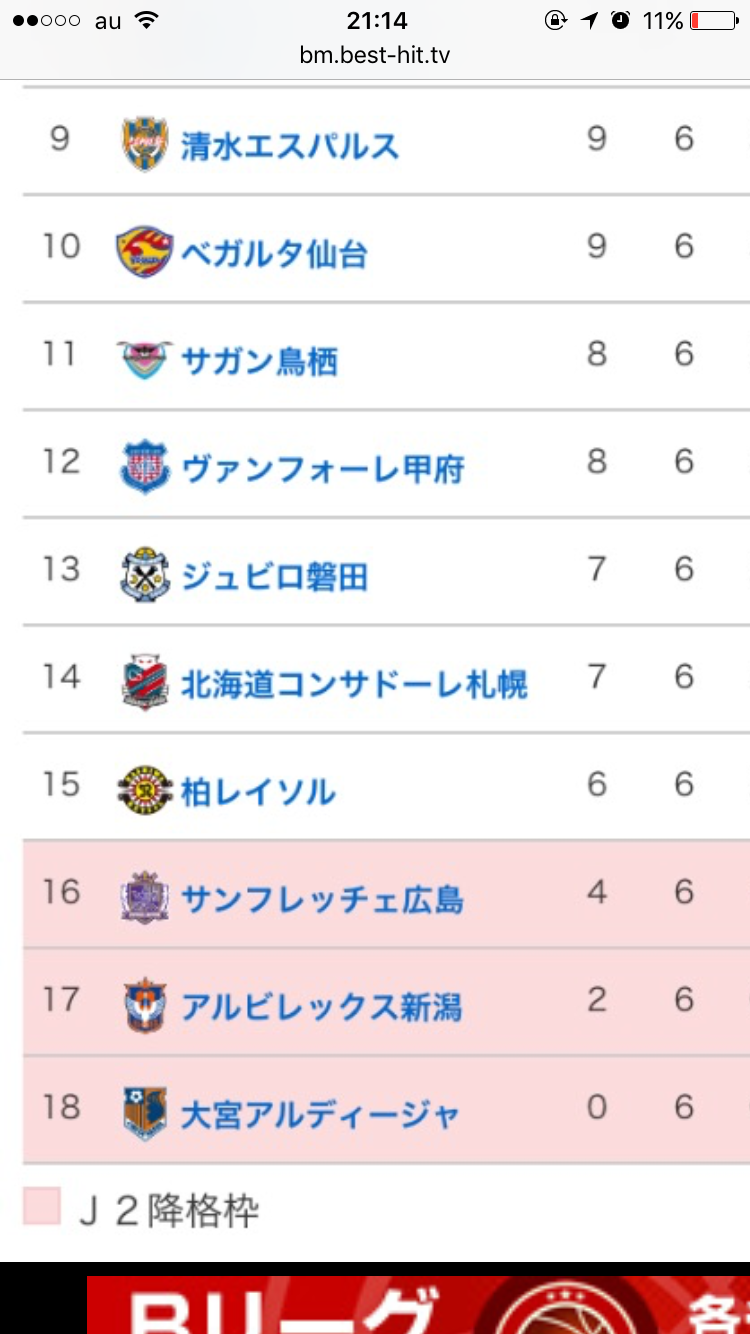750x1334 pixels.
Task: Open the ベガルタ仙台 team page
Action: [274, 254]
